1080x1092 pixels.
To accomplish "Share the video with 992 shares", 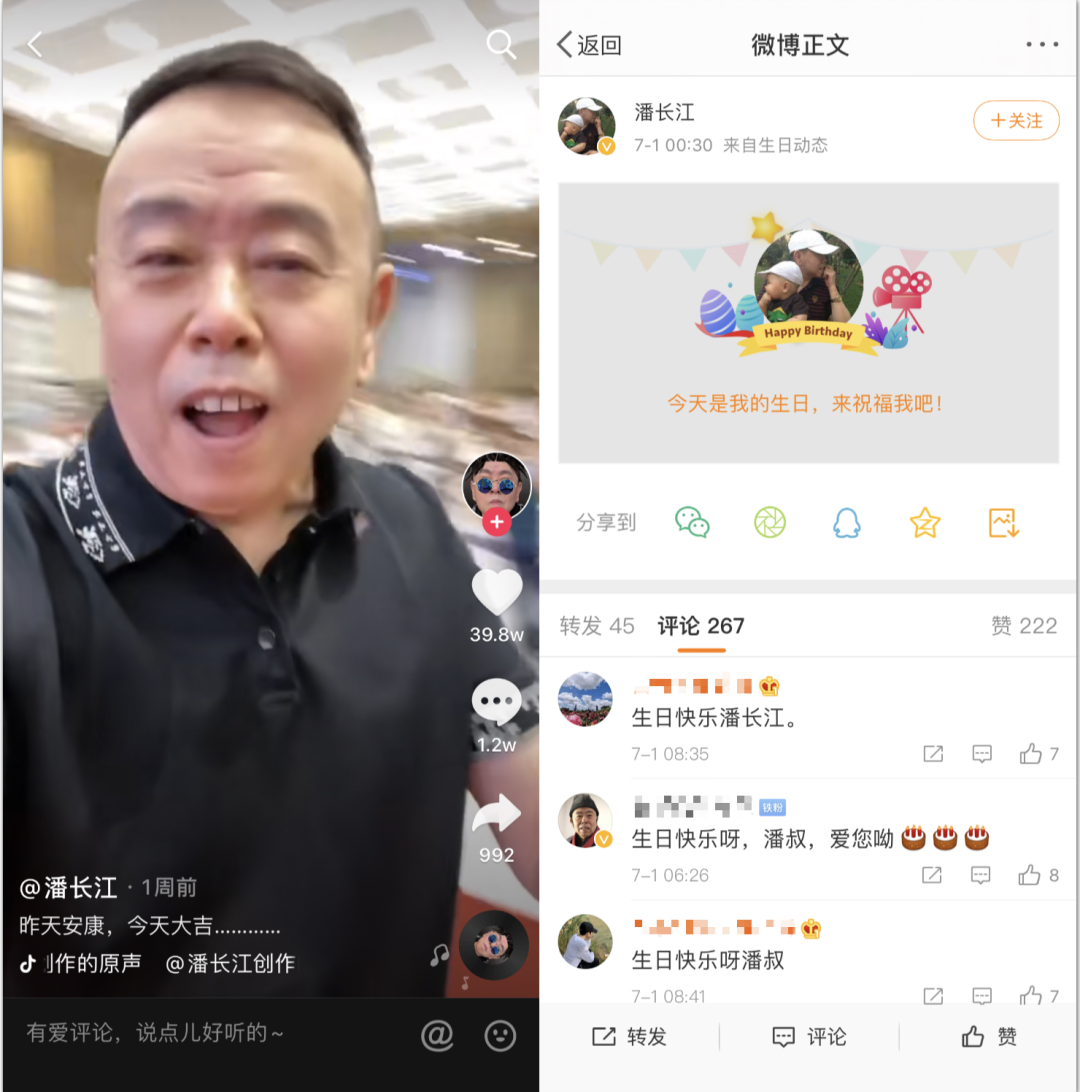I will pos(497,815).
